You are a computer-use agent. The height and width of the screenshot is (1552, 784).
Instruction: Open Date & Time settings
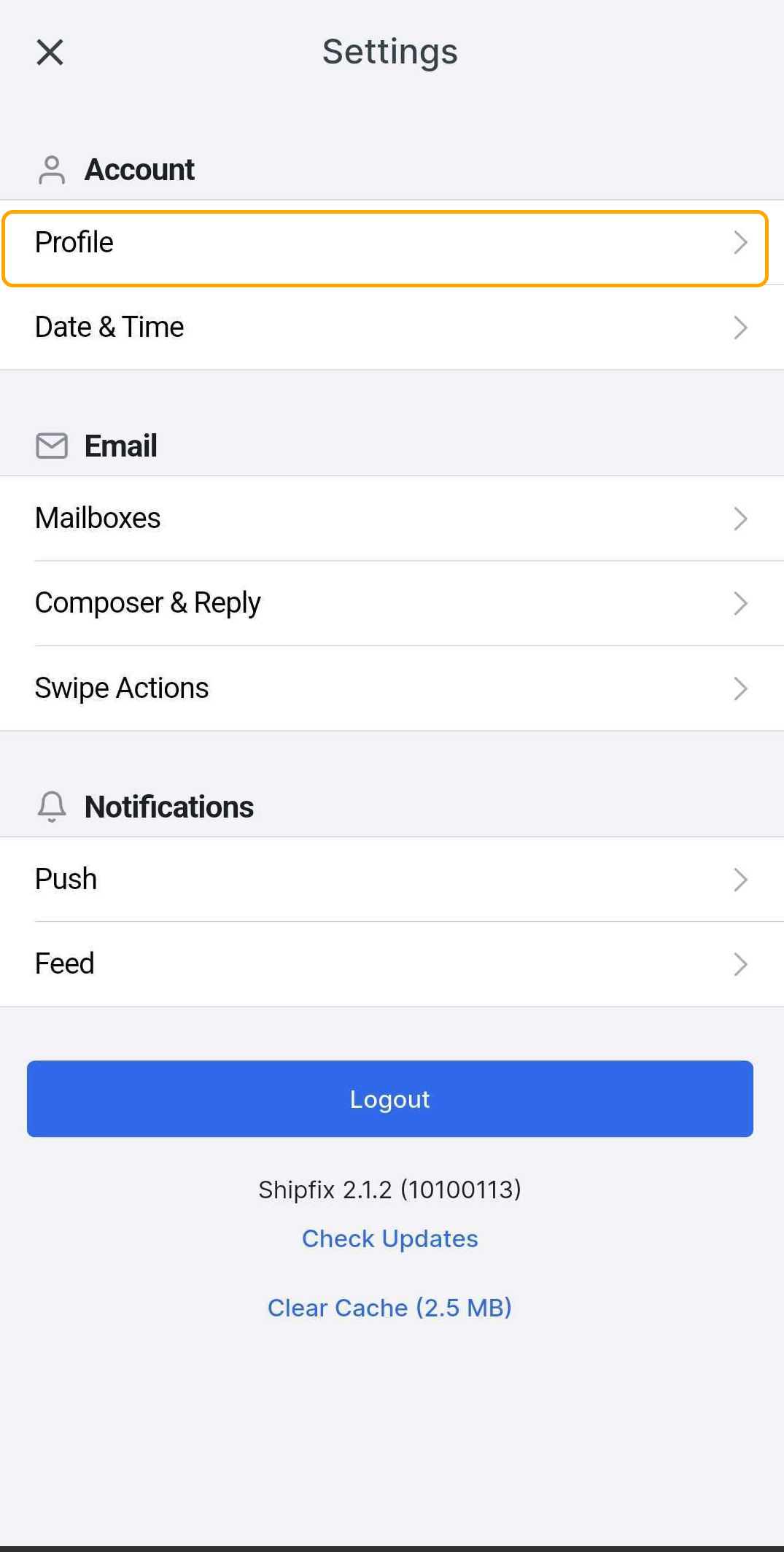(392, 327)
